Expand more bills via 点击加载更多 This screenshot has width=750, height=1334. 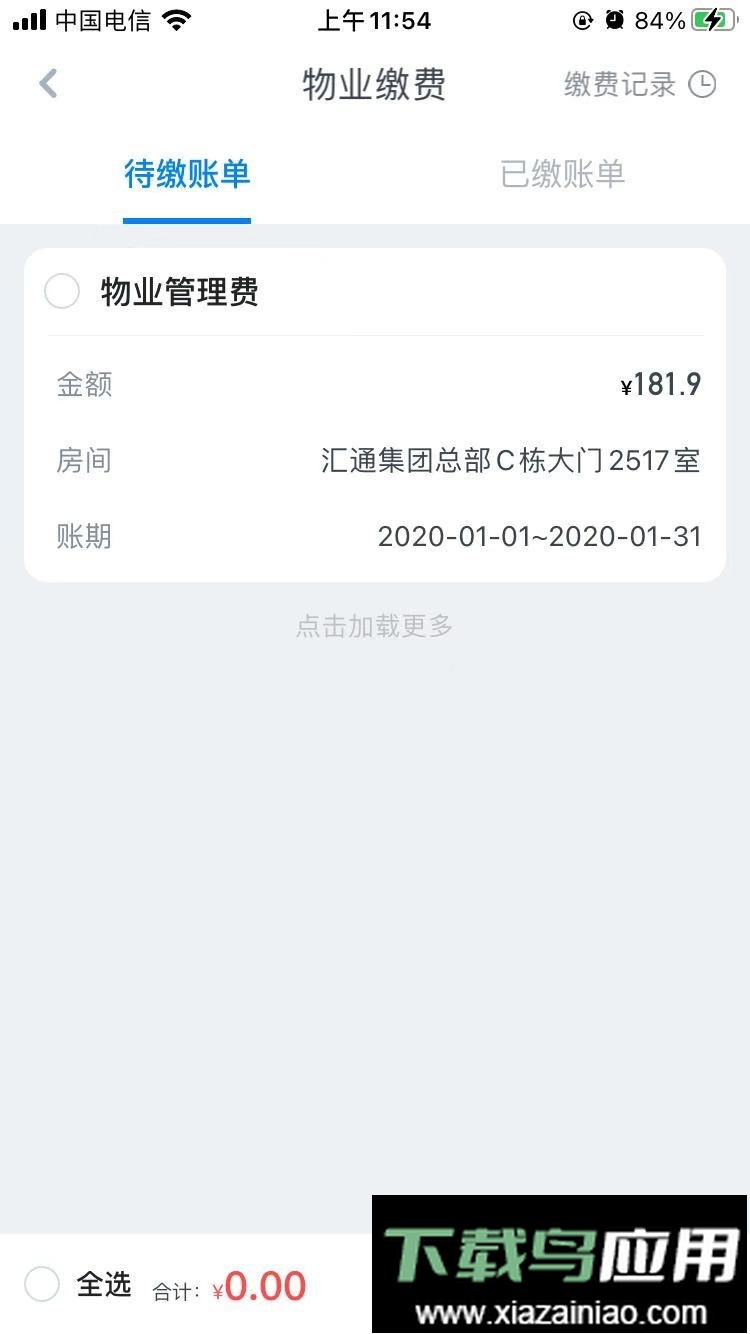point(374,625)
